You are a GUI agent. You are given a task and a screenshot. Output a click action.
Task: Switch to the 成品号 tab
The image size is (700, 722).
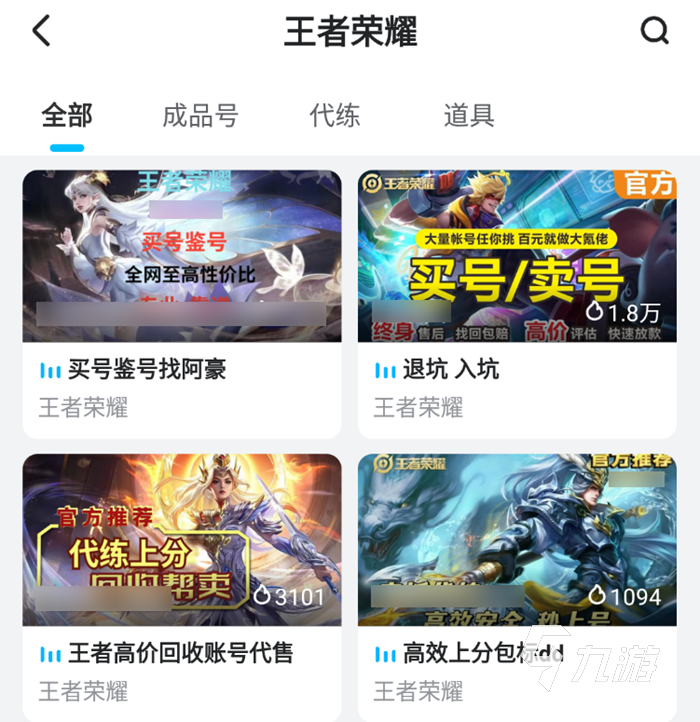(x=200, y=116)
